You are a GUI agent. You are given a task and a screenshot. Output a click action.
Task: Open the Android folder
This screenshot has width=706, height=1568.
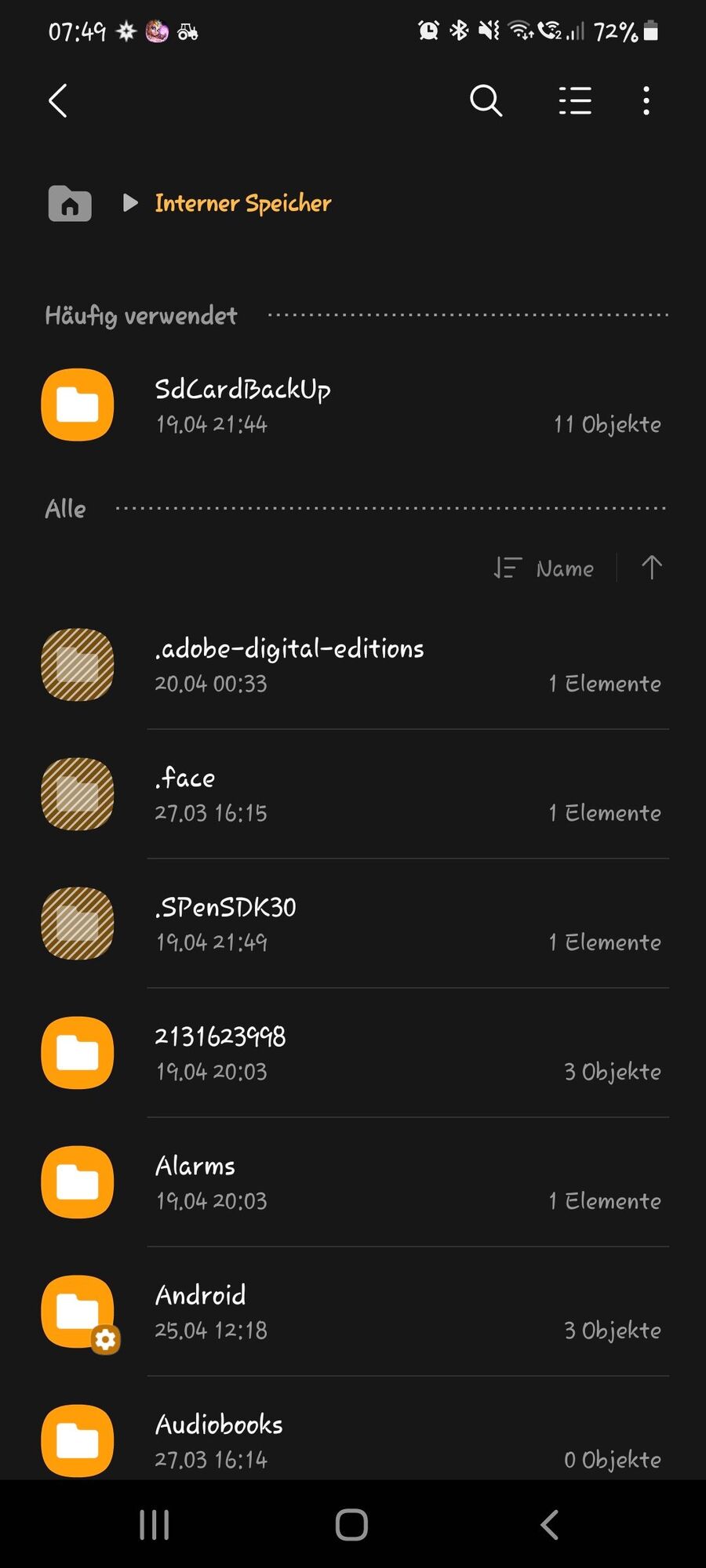353,1312
